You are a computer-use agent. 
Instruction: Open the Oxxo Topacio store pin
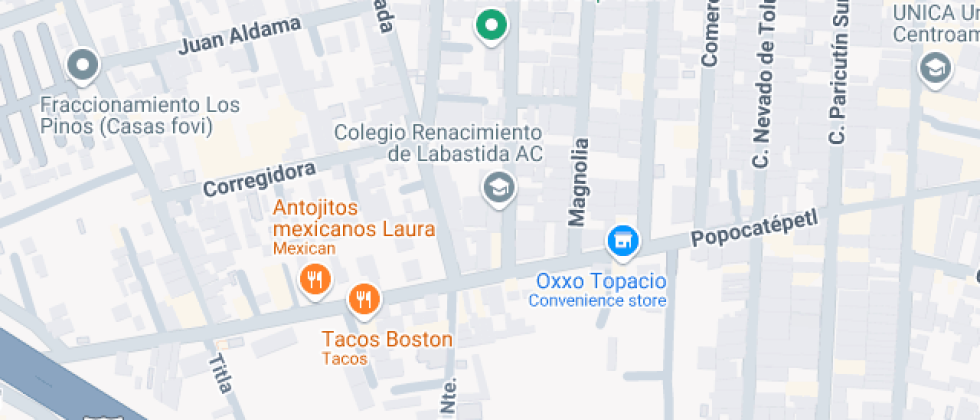(622, 241)
